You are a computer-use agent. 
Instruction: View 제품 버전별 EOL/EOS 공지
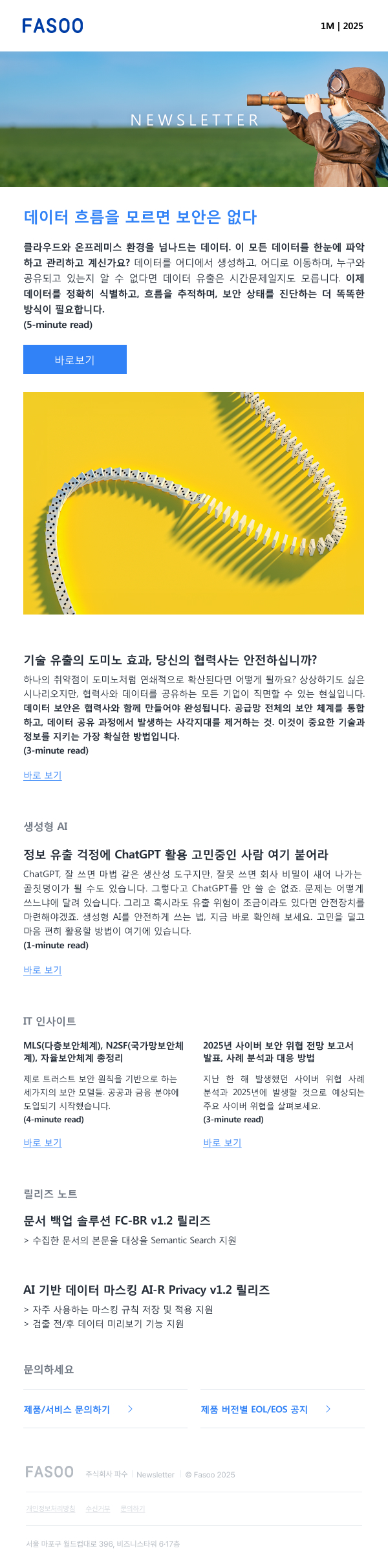266,1409
